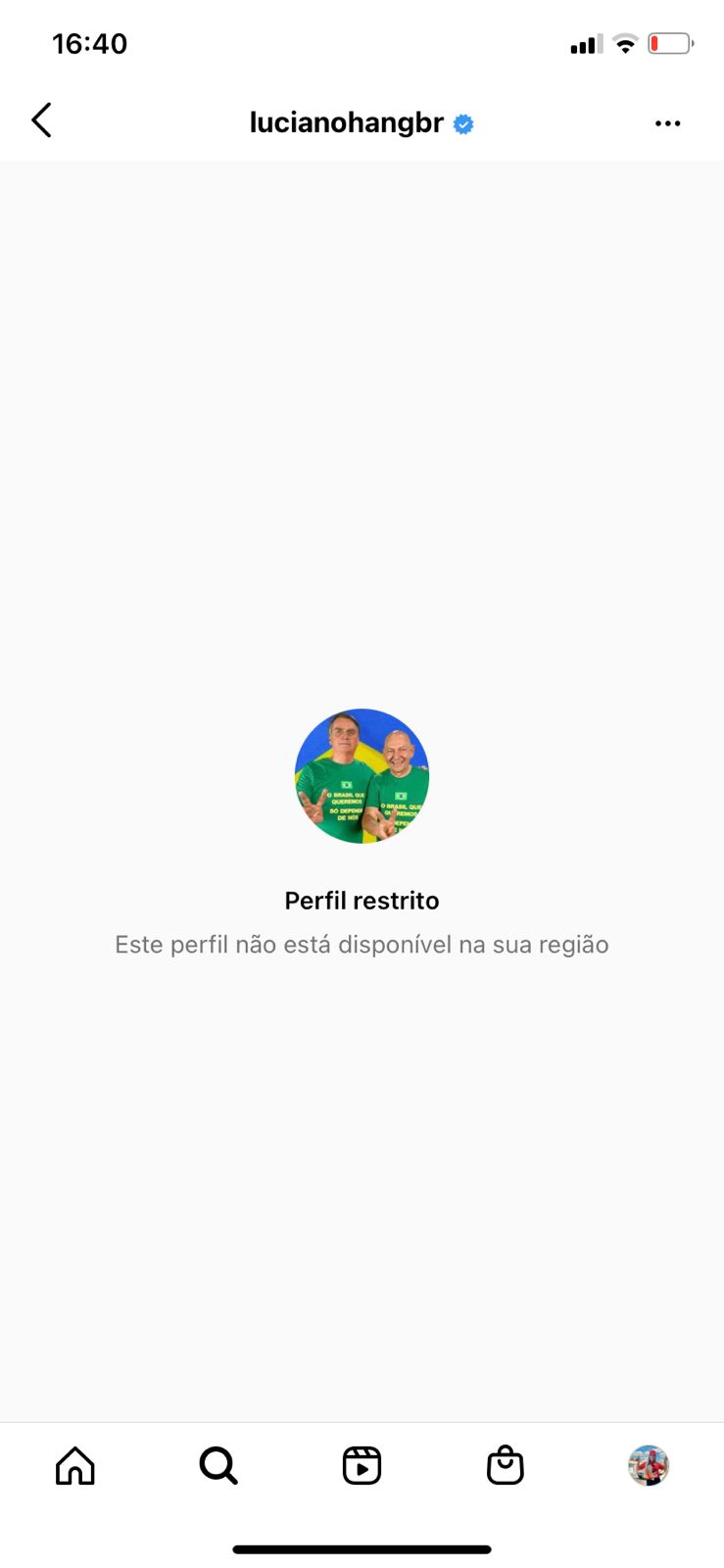Viewport: 724px width, 1568px height.
Task: Open the Wi-Fi status icon
Action: 624,43
